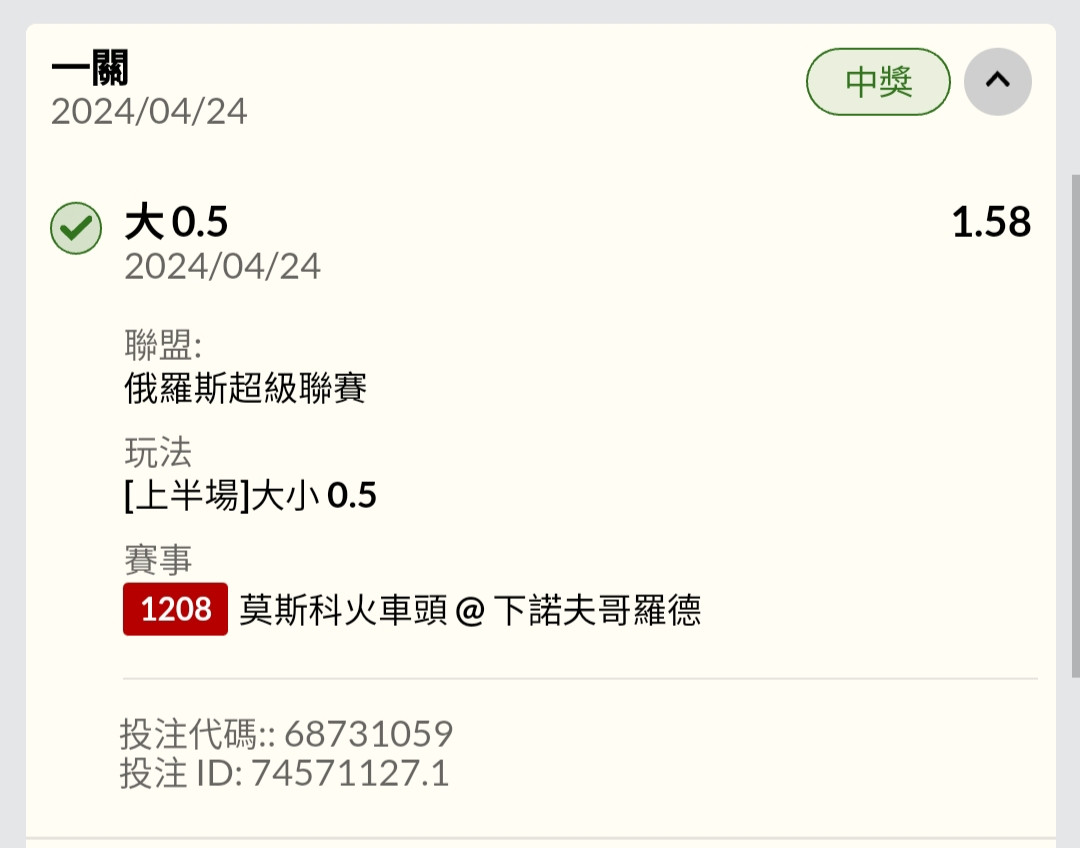Tap the 中獎 status chip
The width and height of the screenshot is (1080, 848).
tap(878, 81)
